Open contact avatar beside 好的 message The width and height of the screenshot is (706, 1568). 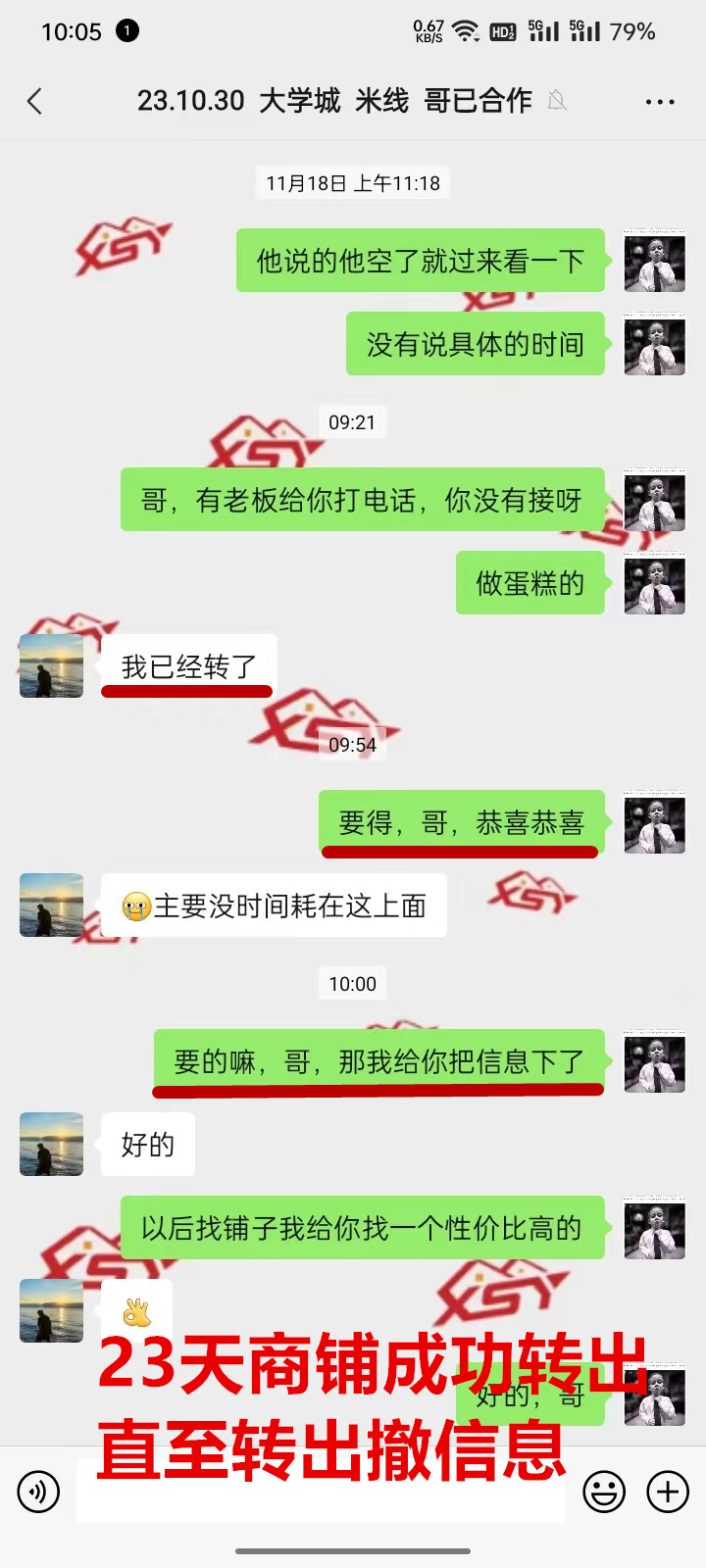coord(51,1144)
